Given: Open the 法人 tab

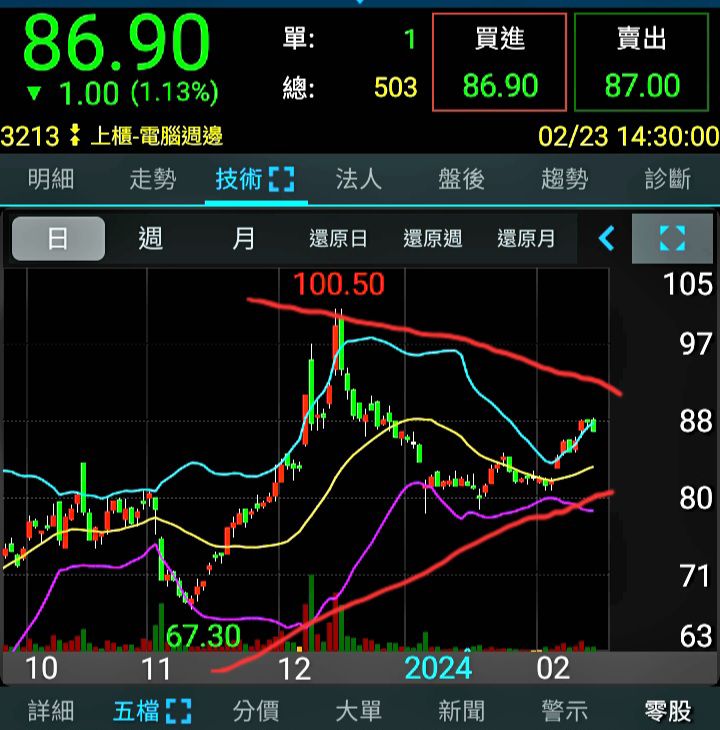Looking at the screenshot, I should click(x=359, y=180).
